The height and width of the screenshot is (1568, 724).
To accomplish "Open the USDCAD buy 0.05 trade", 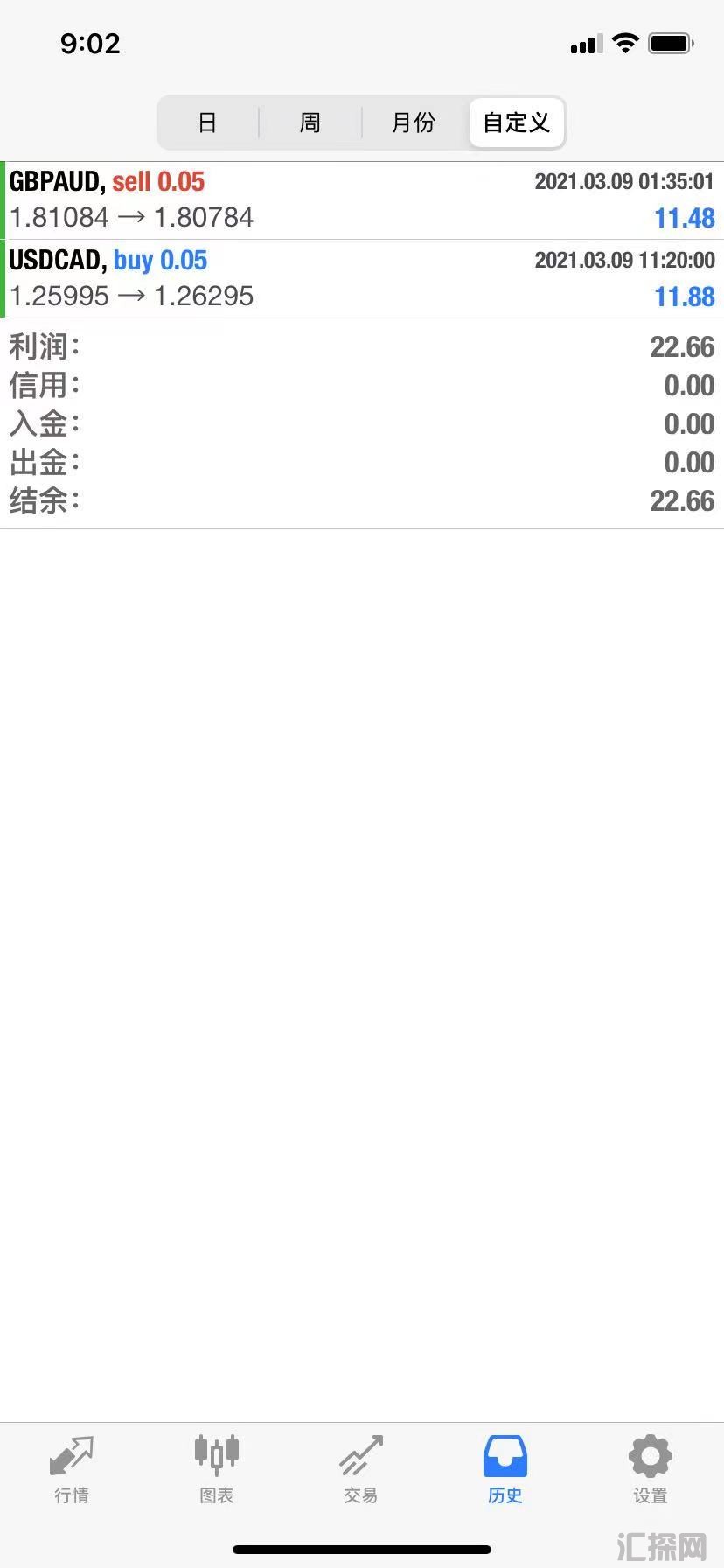I will click(x=362, y=279).
